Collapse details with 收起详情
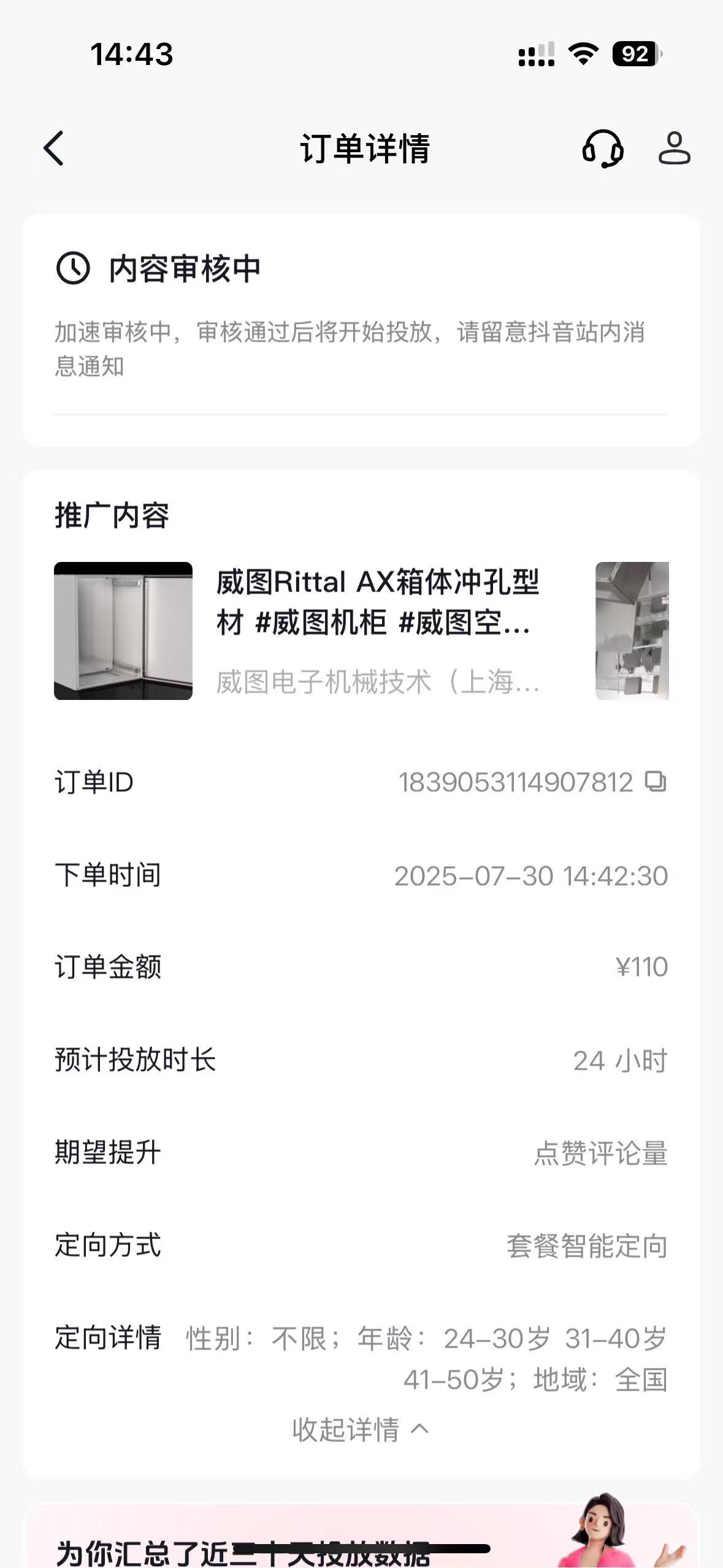This screenshot has height=1568, width=723. (x=361, y=1429)
